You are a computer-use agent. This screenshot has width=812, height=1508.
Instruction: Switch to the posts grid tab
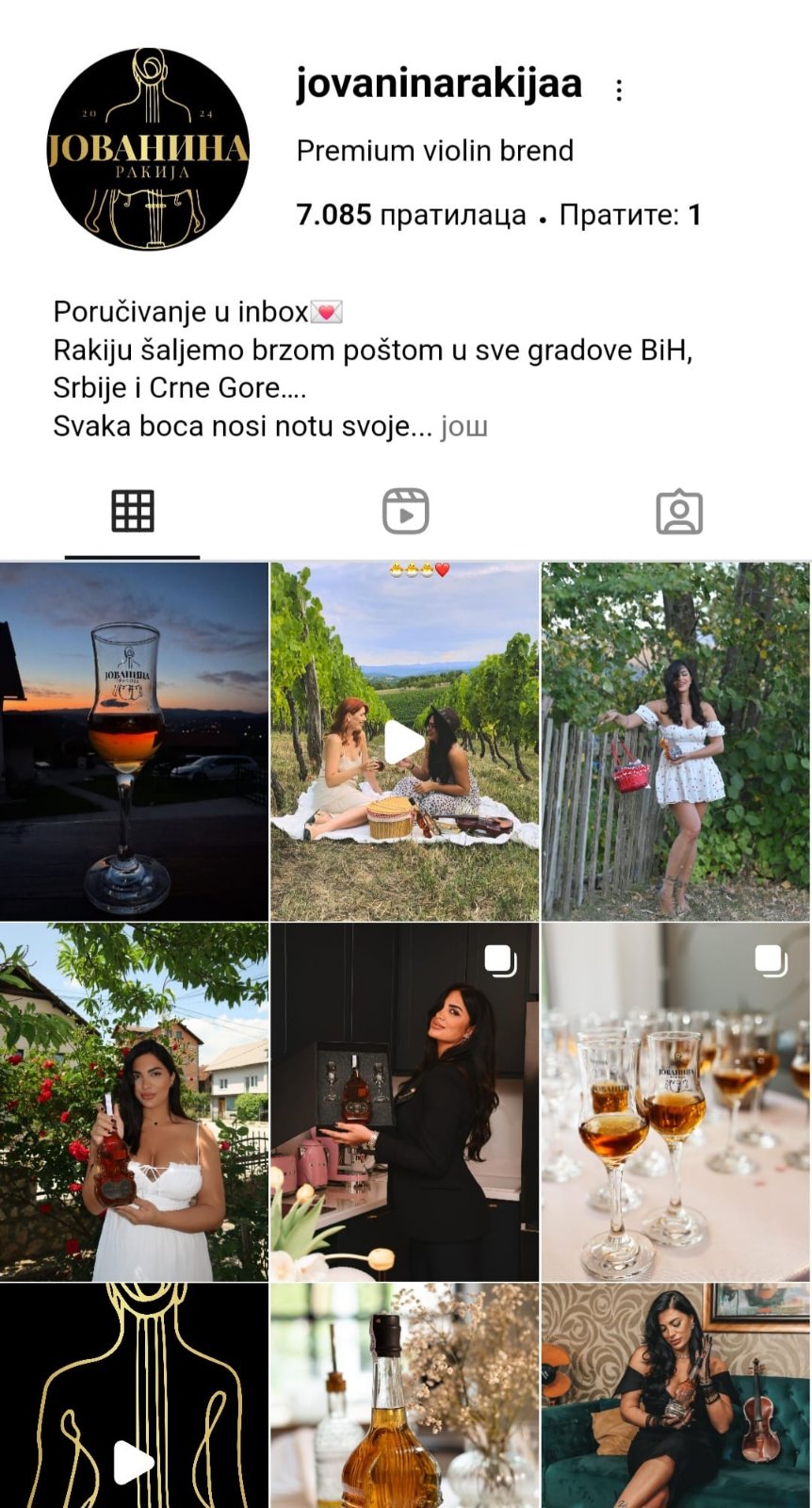[x=132, y=512]
